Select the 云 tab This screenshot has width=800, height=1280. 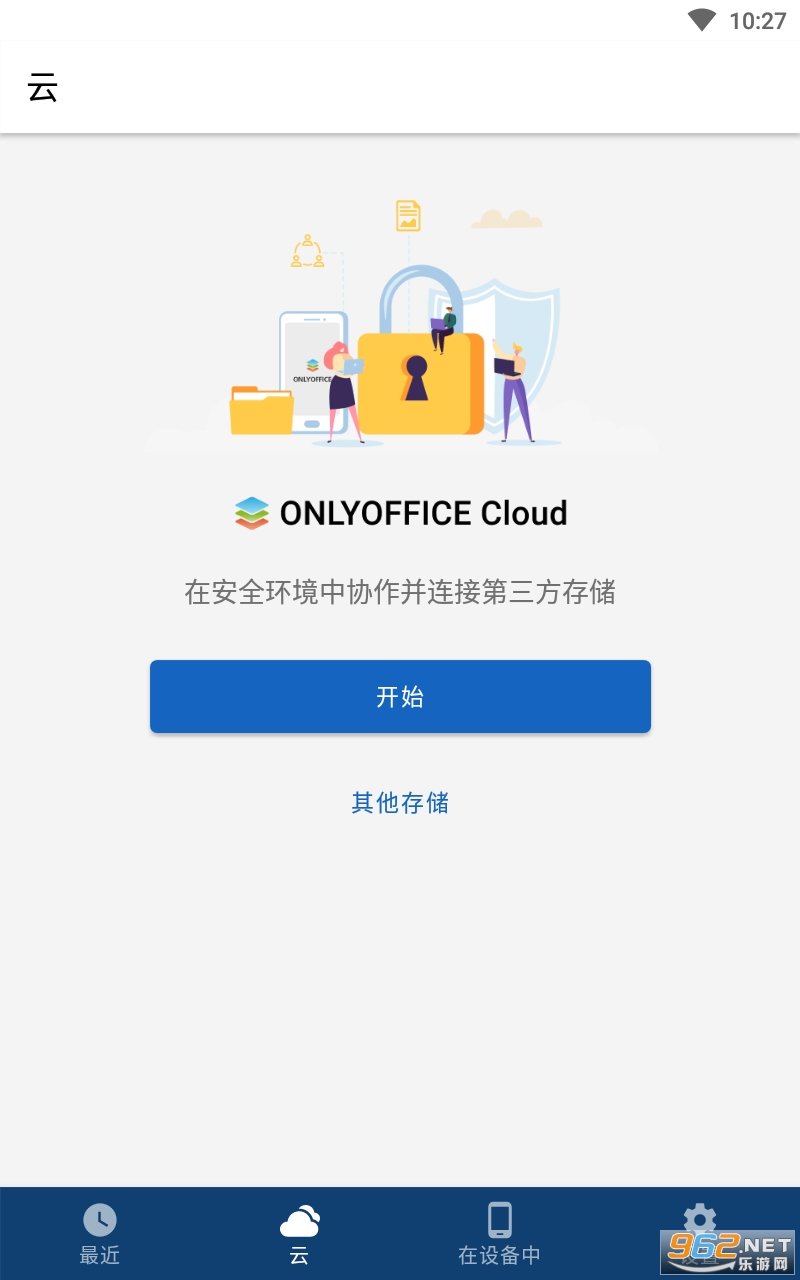(300, 1234)
